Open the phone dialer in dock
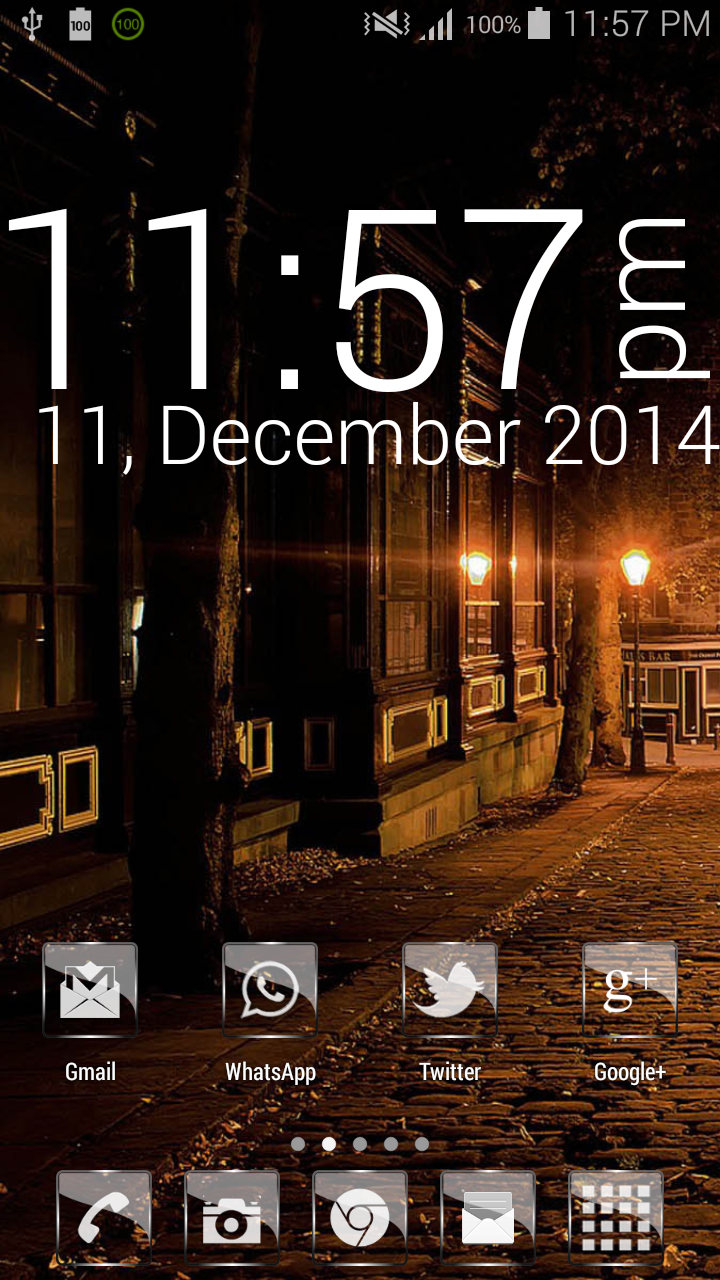The width and height of the screenshot is (720, 1280). (104, 1219)
